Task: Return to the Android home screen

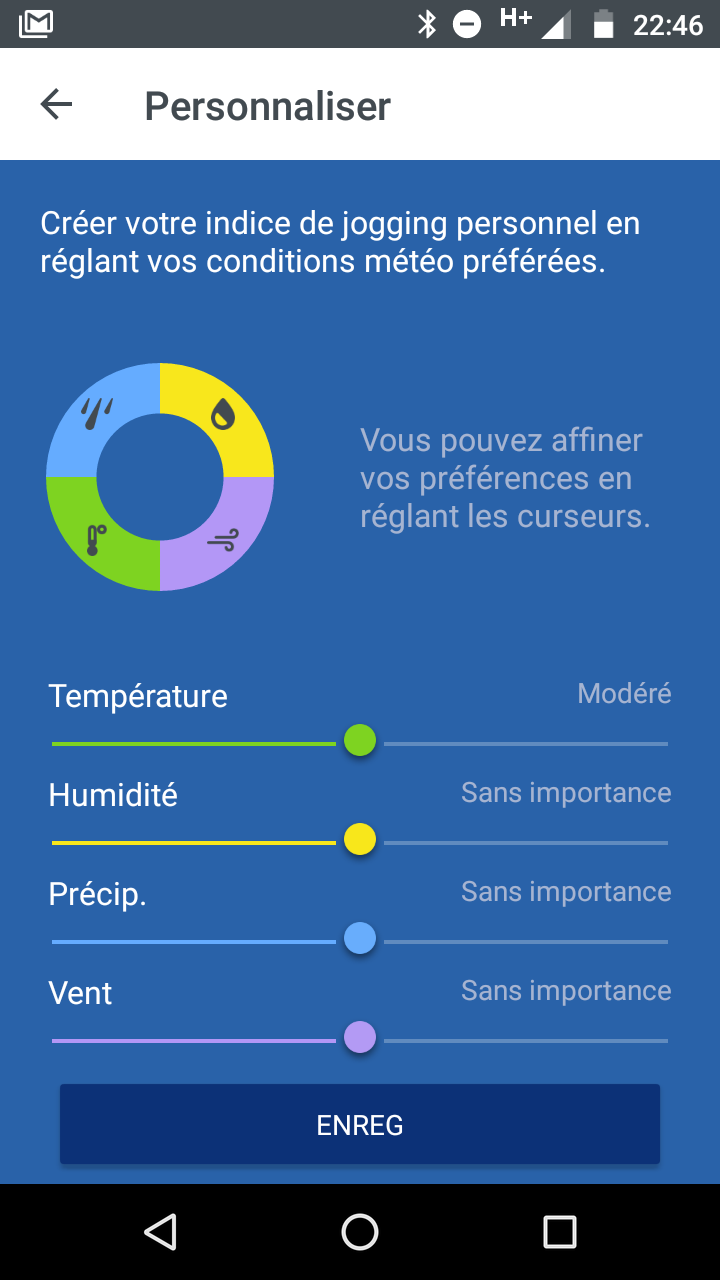Action: pos(360,1232)
